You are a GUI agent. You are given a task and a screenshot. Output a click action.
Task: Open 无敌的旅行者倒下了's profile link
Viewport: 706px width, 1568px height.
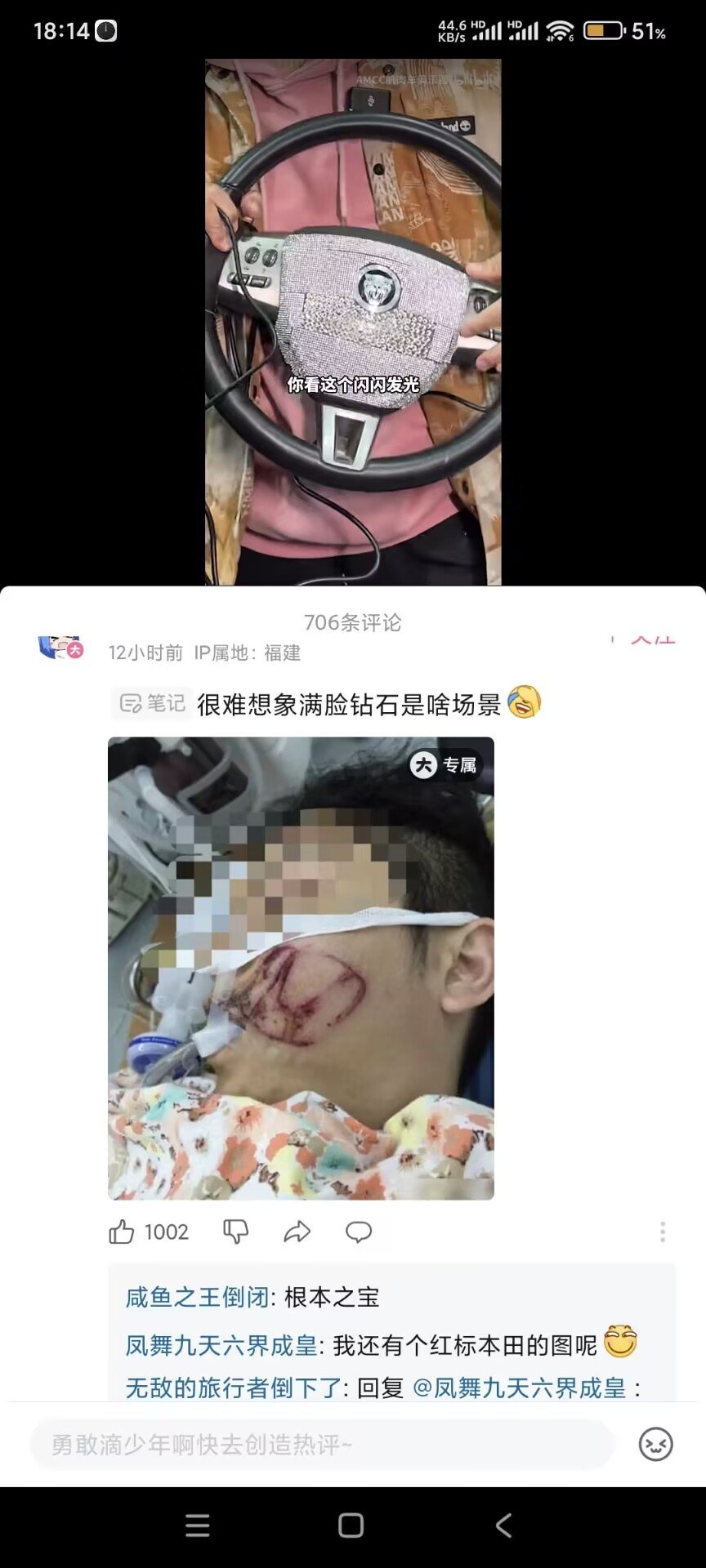pyautogui.click(x=233, y=1388)
